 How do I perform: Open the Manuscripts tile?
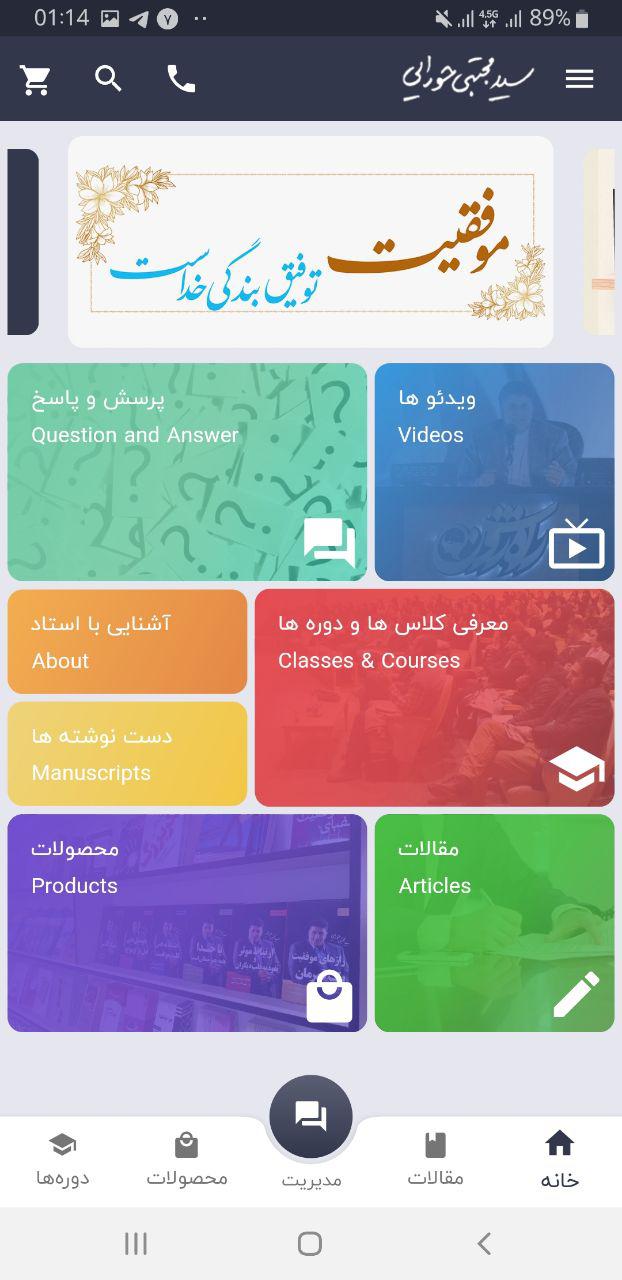pyautogui.click(x=127, y=753)
